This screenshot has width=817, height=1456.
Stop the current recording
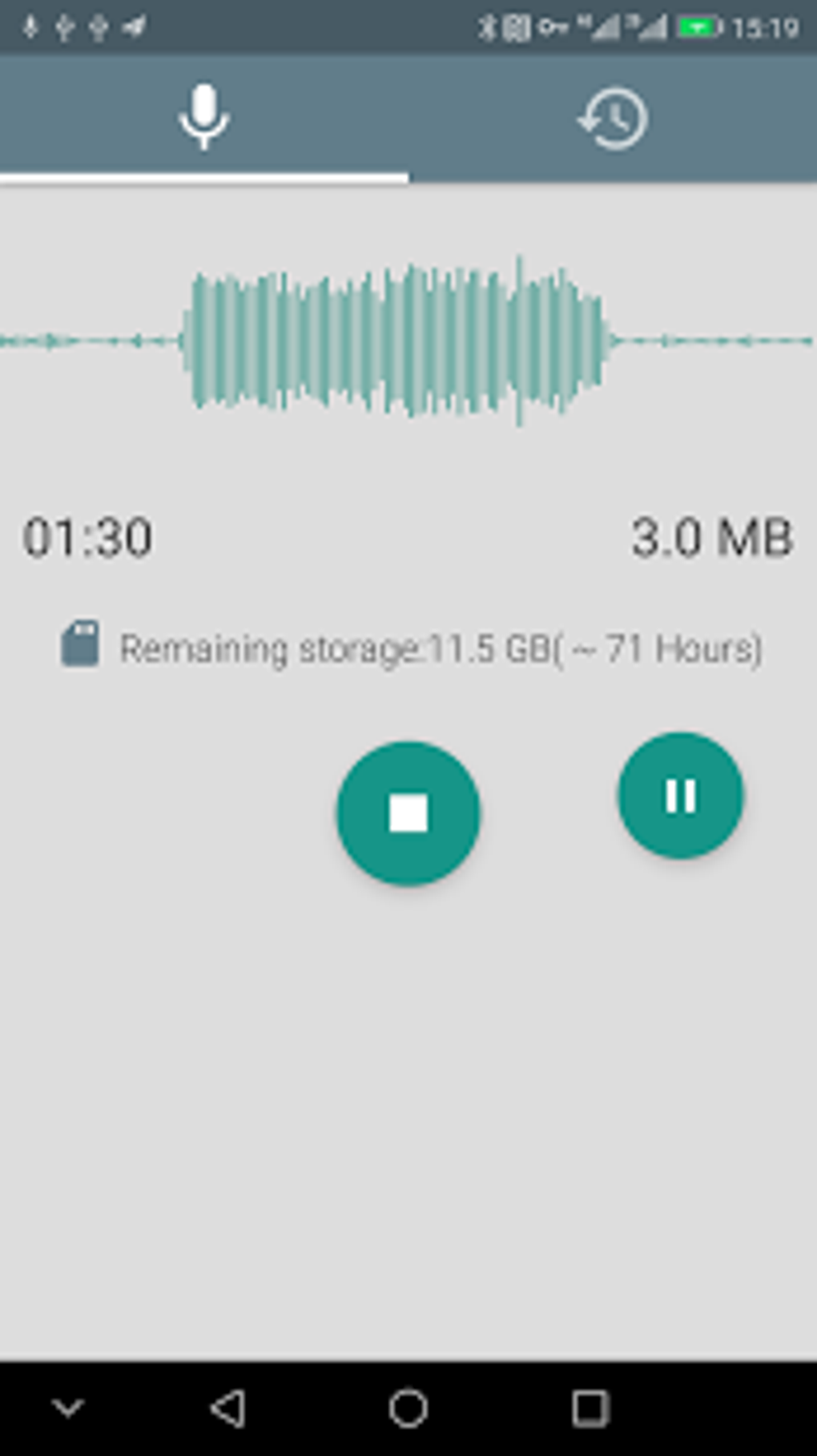coord(408,813)
